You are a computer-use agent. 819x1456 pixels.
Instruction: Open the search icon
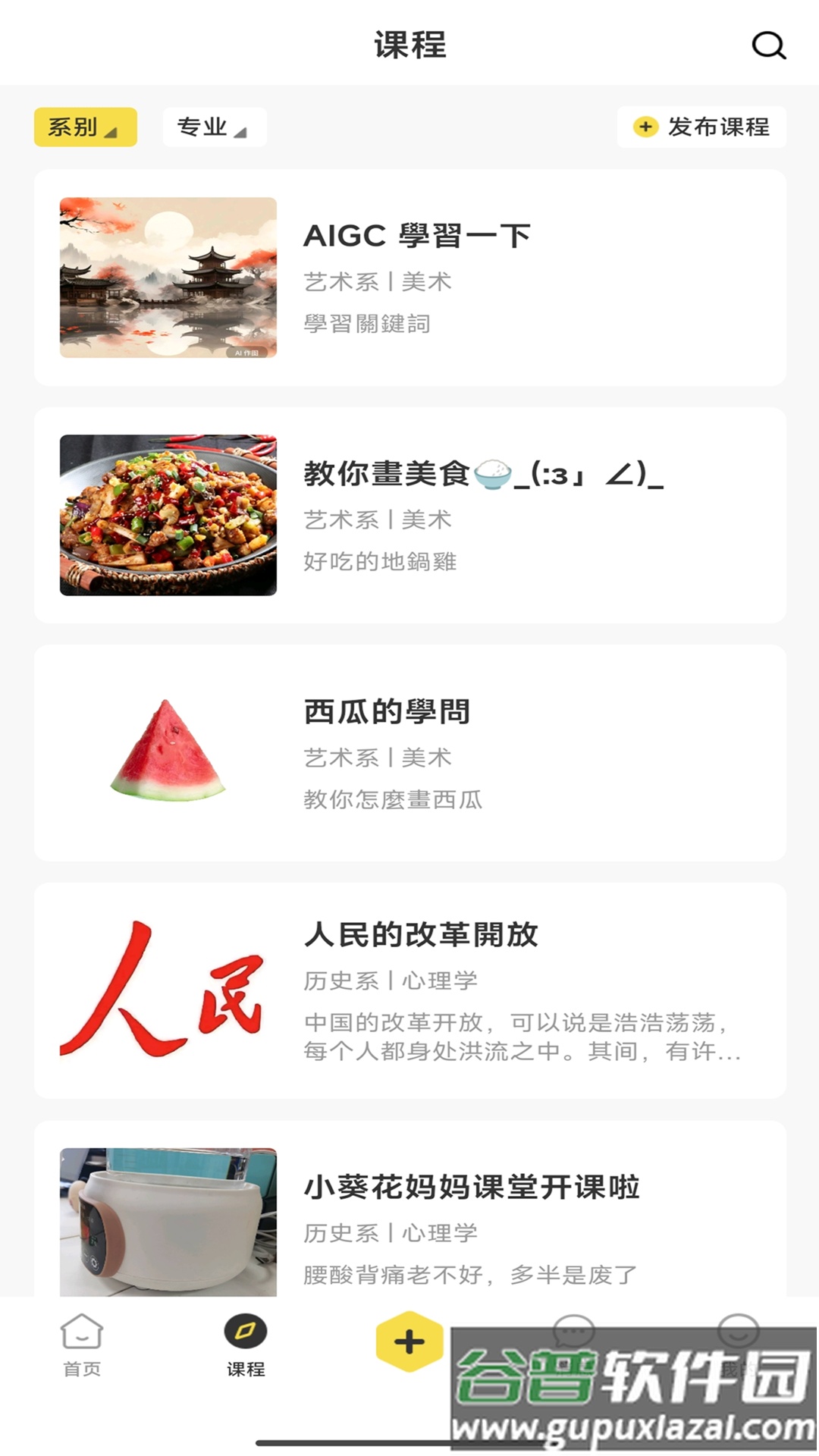[x=769, y=45]
